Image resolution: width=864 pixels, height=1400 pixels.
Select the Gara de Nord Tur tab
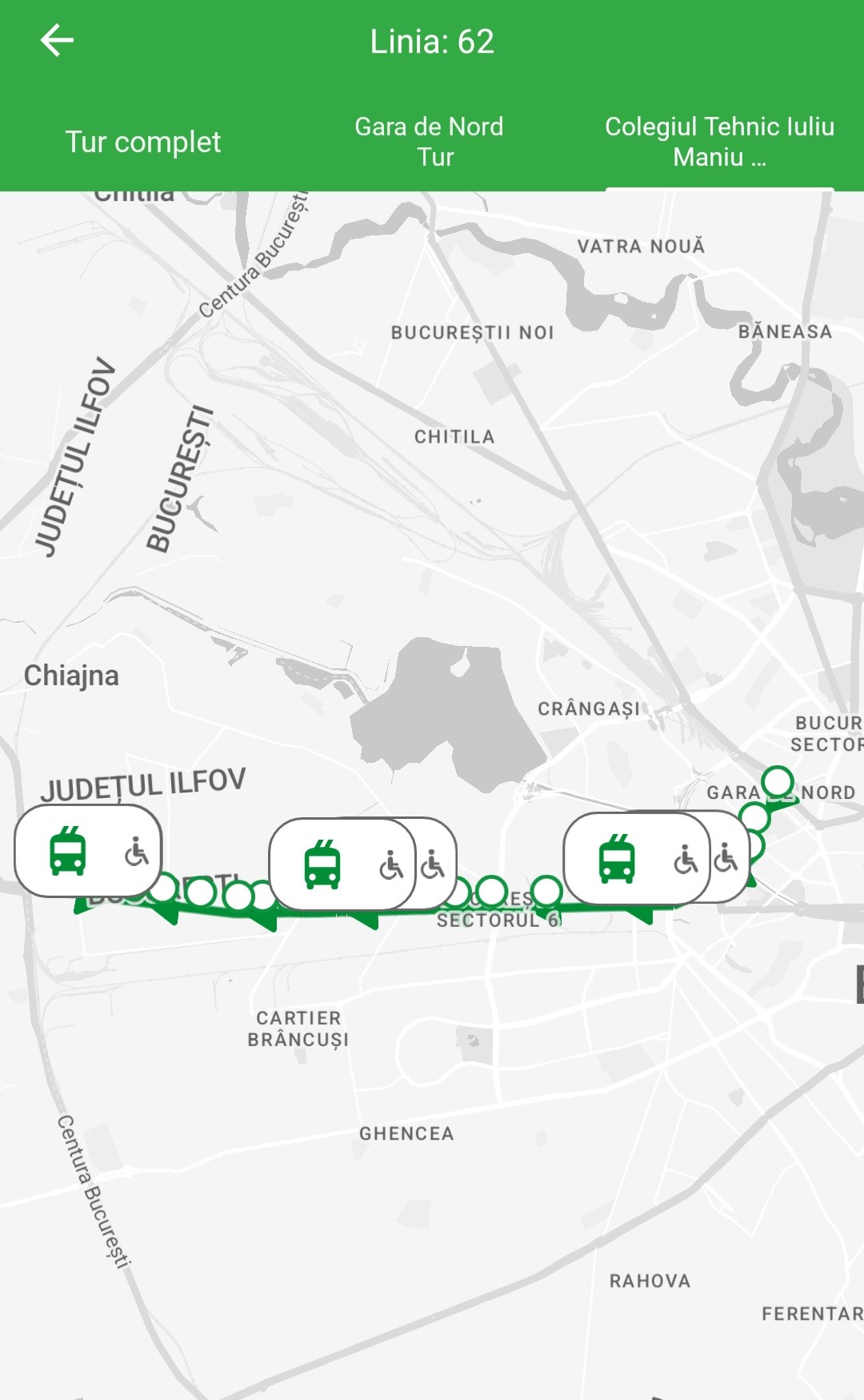pos(430,142)
